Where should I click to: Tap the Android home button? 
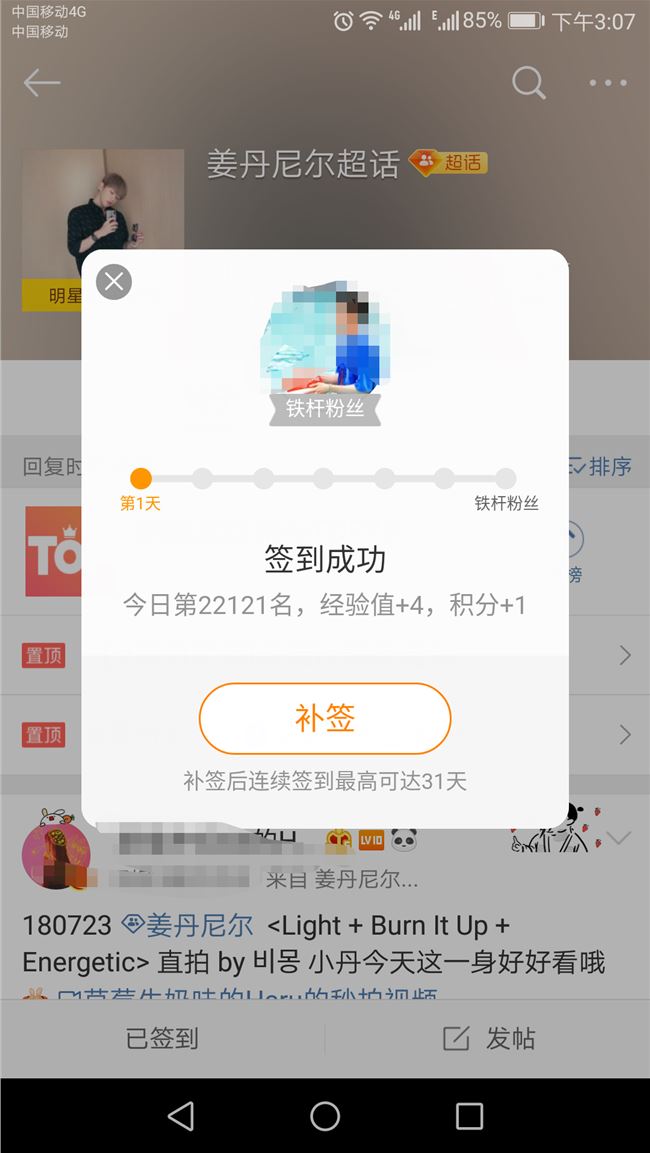(x=325, y=1116)
